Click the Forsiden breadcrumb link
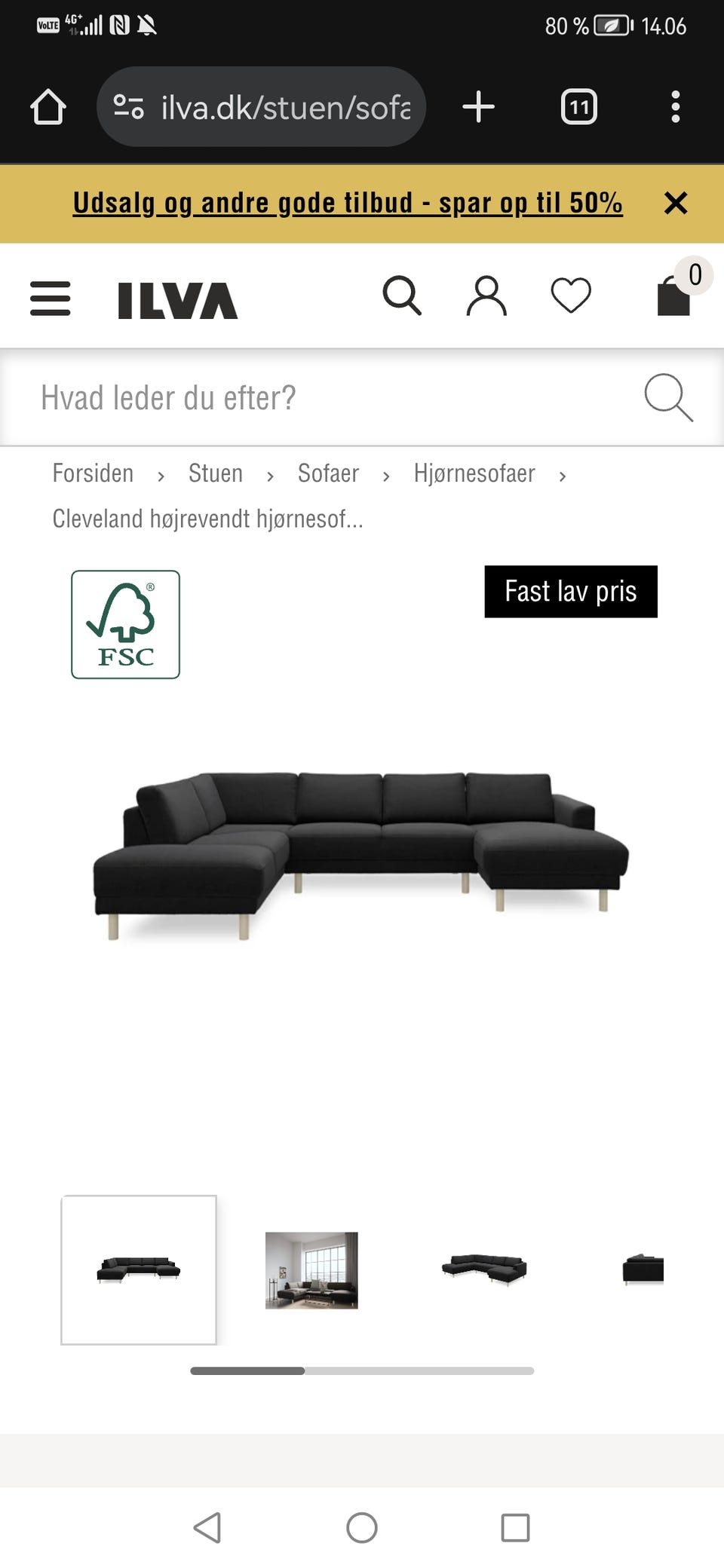This screenshot has width=724, height=1568. coord(93,473)
